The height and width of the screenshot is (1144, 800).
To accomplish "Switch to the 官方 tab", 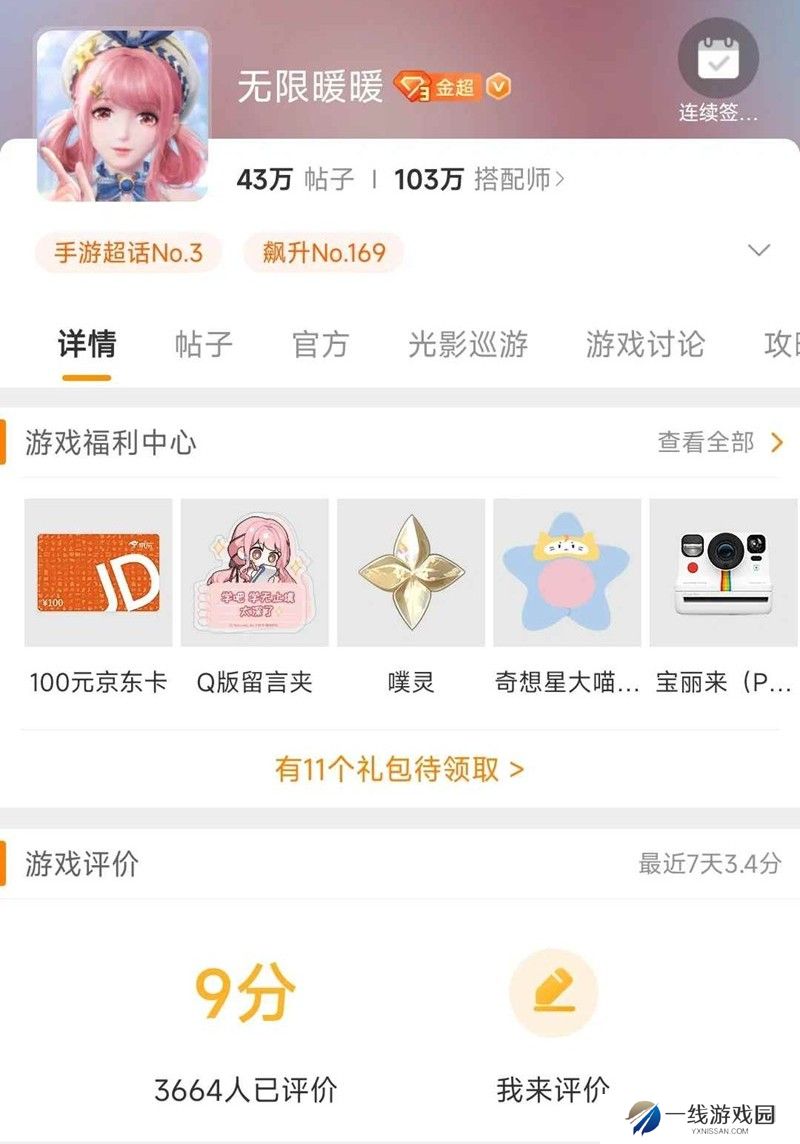I will click(x=320, y=344).
